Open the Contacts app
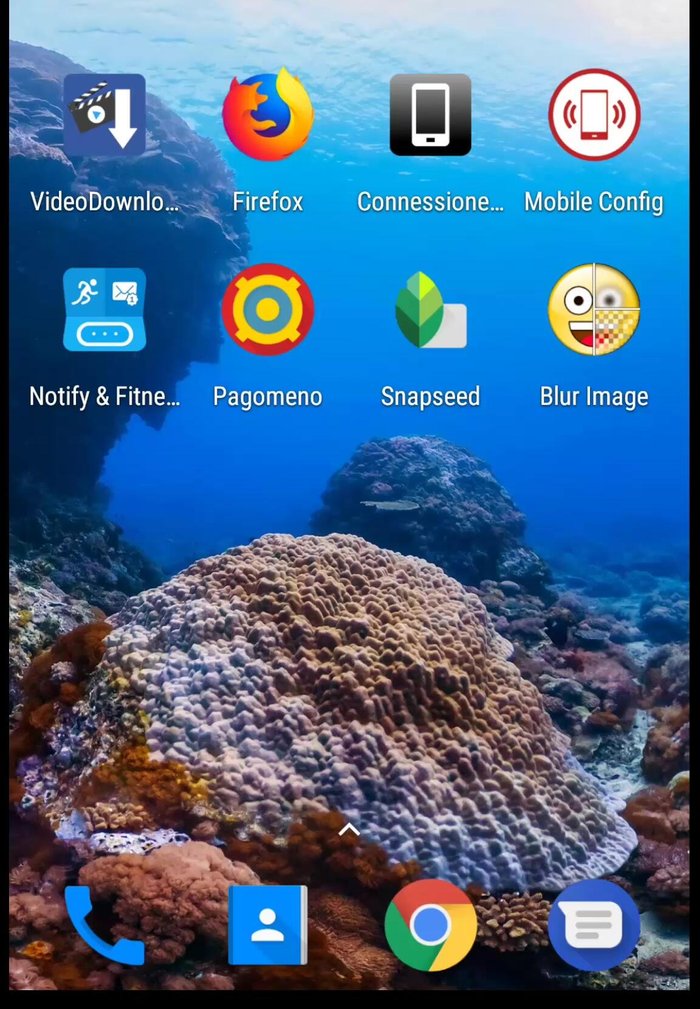 click(x=267, y=925)
